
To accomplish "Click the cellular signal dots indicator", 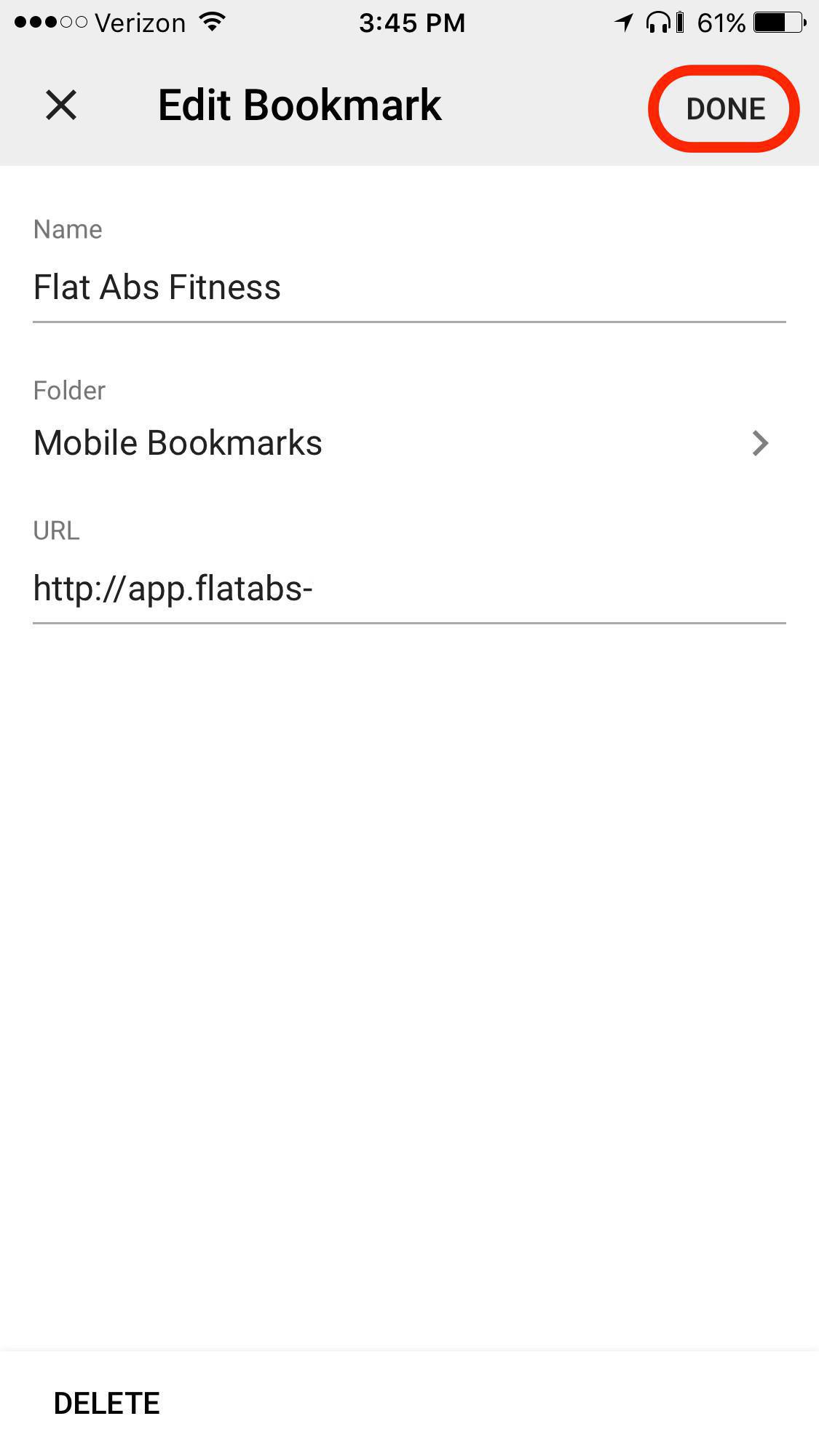I will (x=50, y=22).
